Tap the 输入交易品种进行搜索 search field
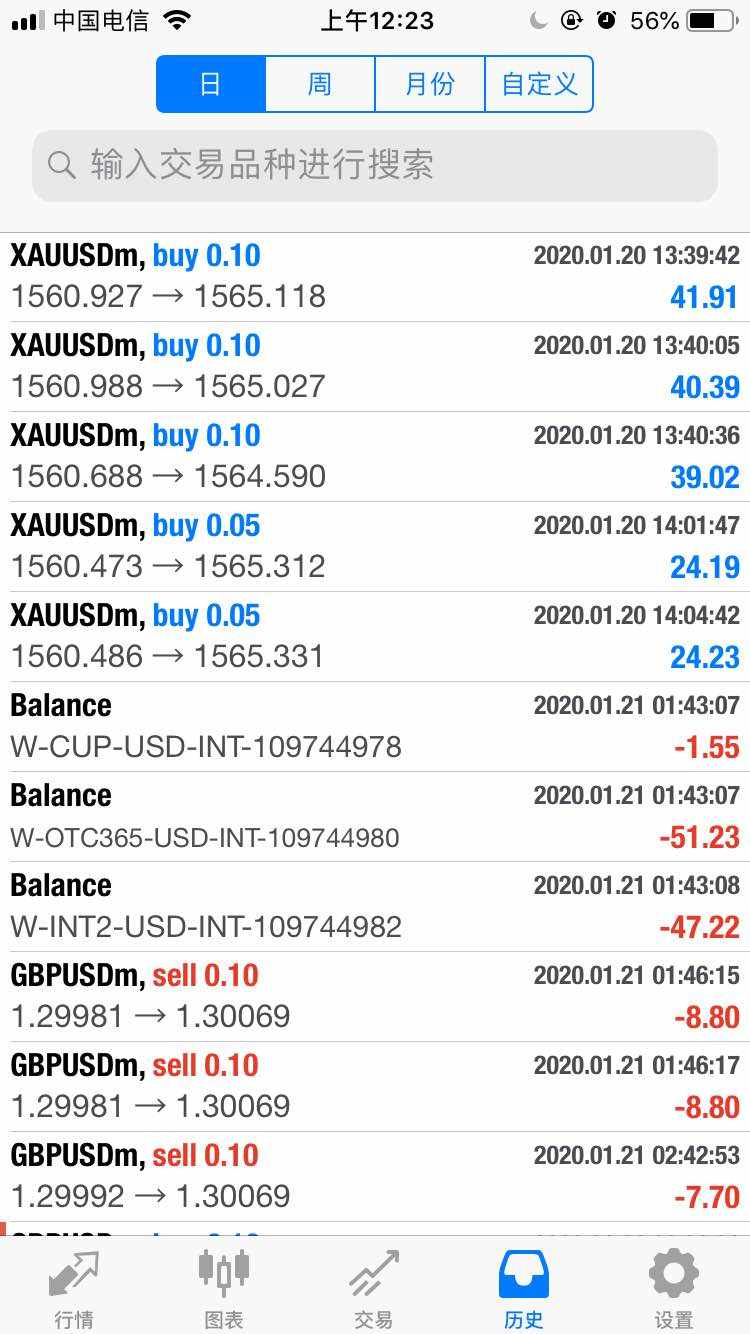 (375, 165)
